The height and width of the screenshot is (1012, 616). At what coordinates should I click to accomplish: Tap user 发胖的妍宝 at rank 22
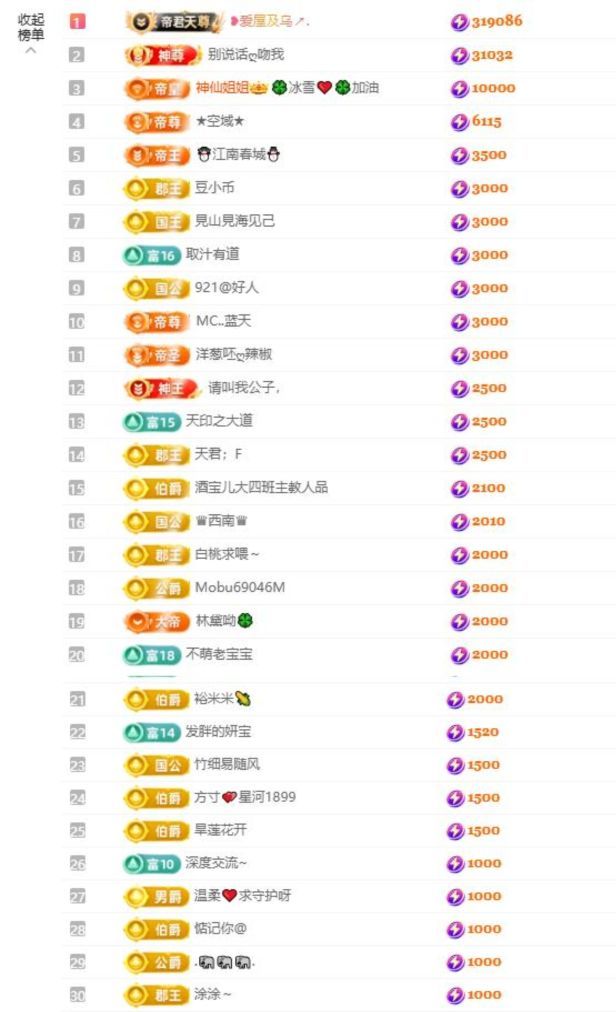[x=218, y=732]
